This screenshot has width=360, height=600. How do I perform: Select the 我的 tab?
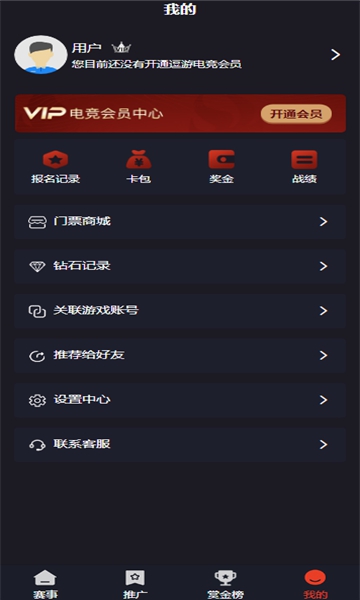pos(315,584)
